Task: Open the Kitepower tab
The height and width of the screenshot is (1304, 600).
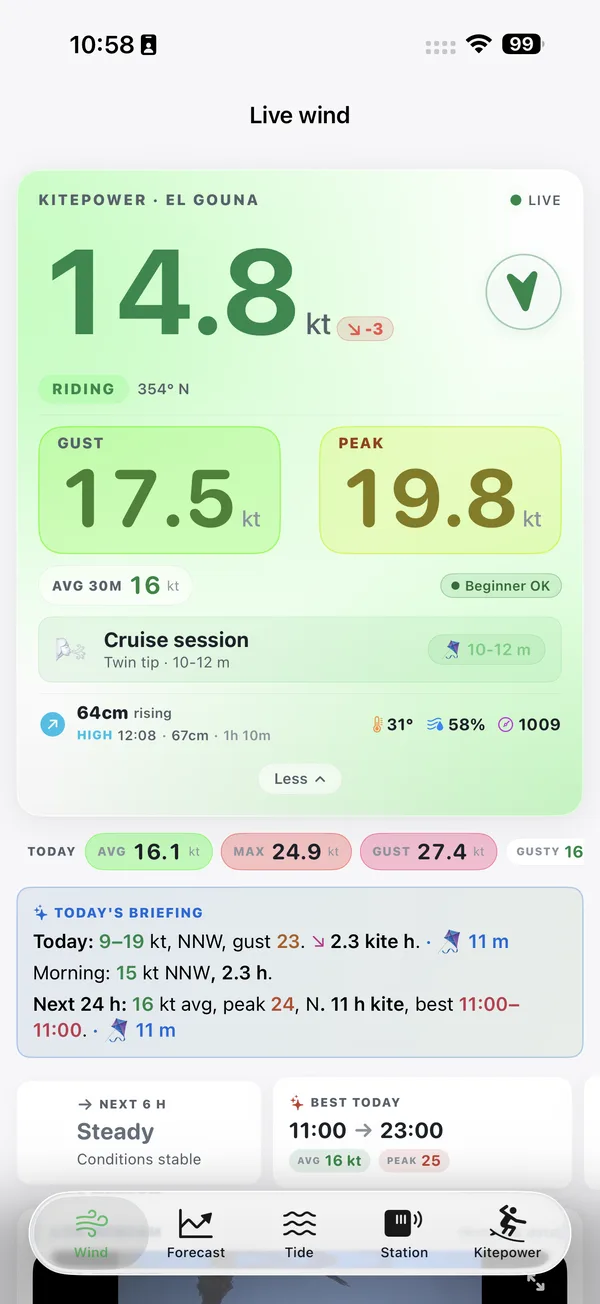Action: coord(507,1233)
